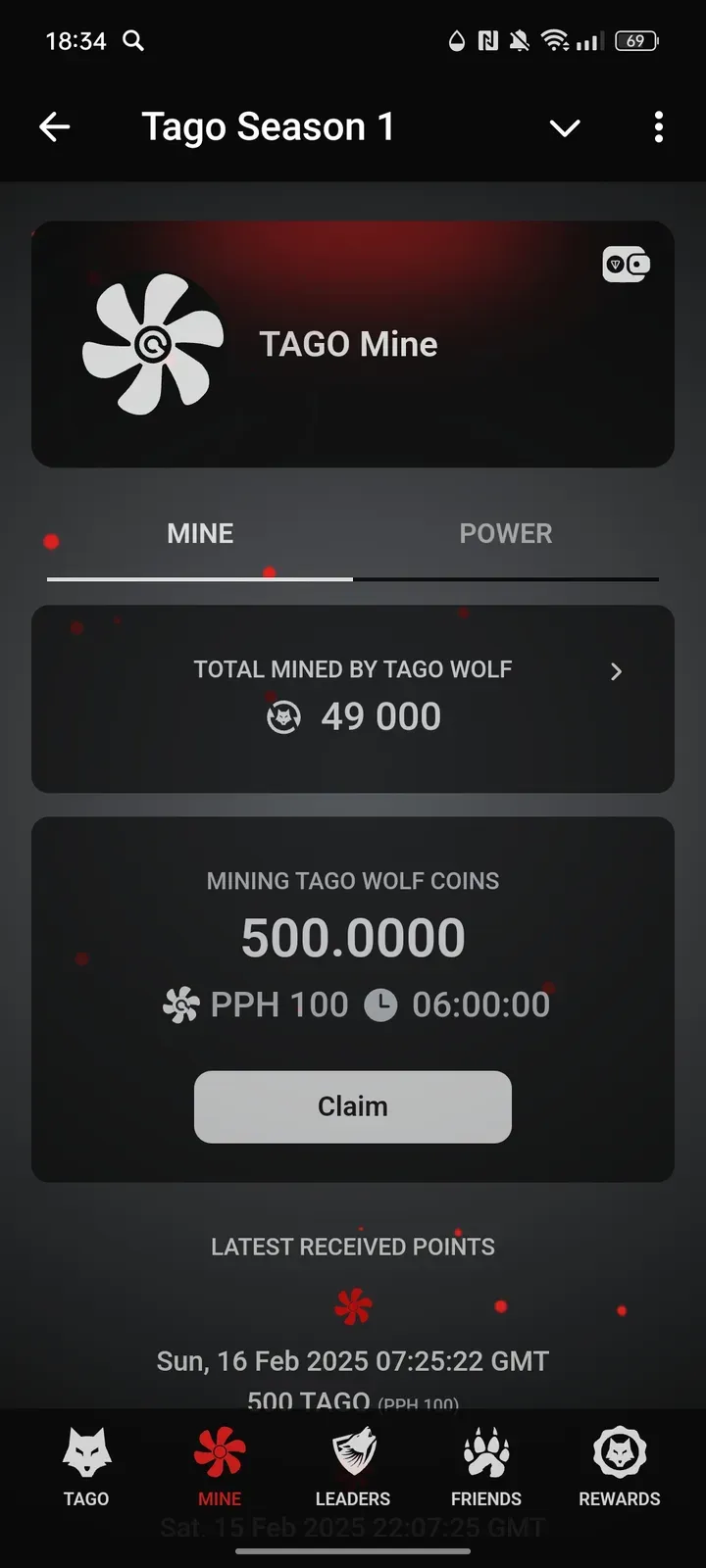
Task: Expand the dropdown chevron in the header
Action: pyautogui.click(x=565, y=127)
